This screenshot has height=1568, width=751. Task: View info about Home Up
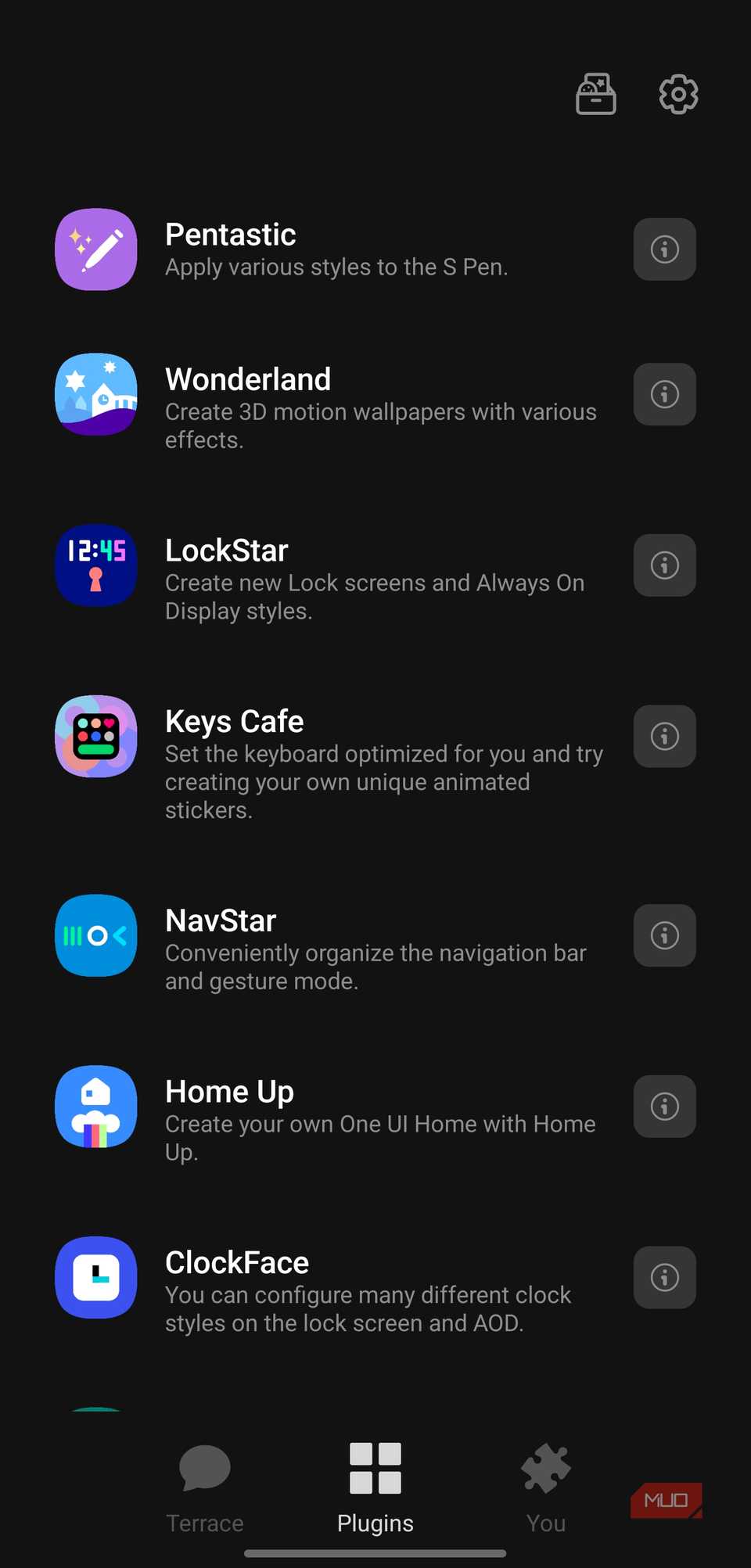click(x=664, y=1106)
